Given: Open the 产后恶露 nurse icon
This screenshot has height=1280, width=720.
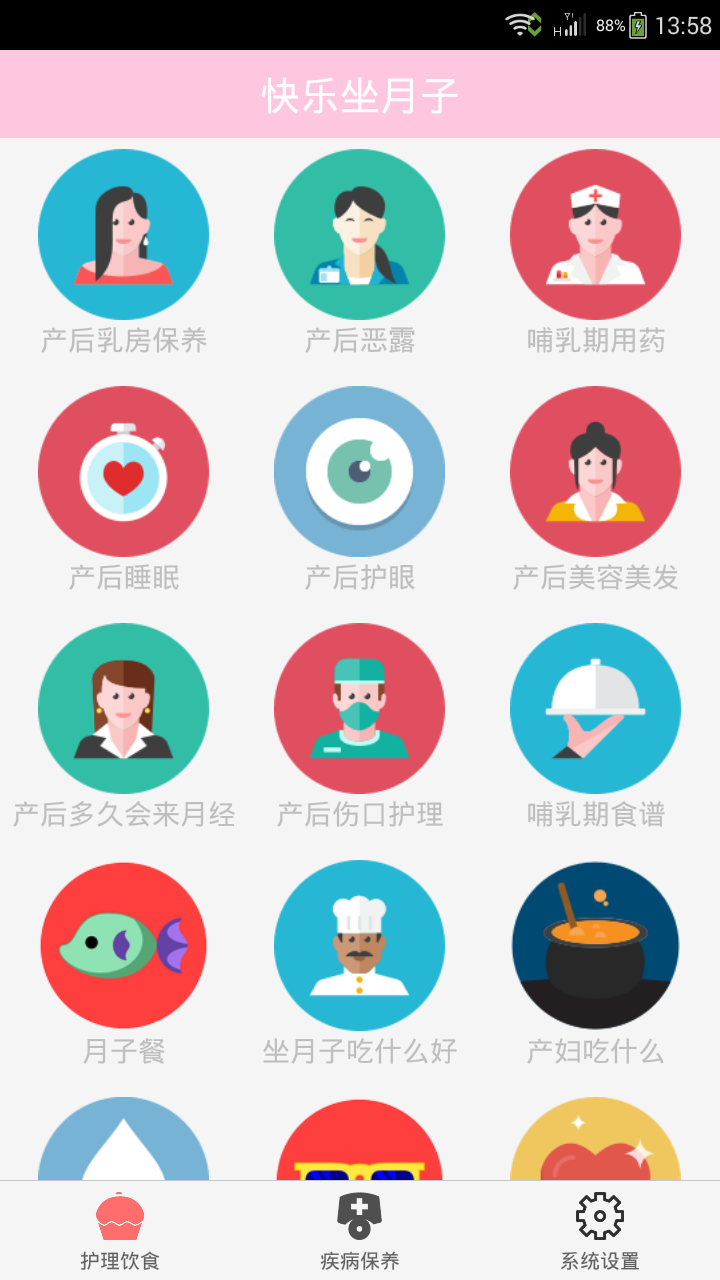Looking at the screenshot, I should pos(359,233).
